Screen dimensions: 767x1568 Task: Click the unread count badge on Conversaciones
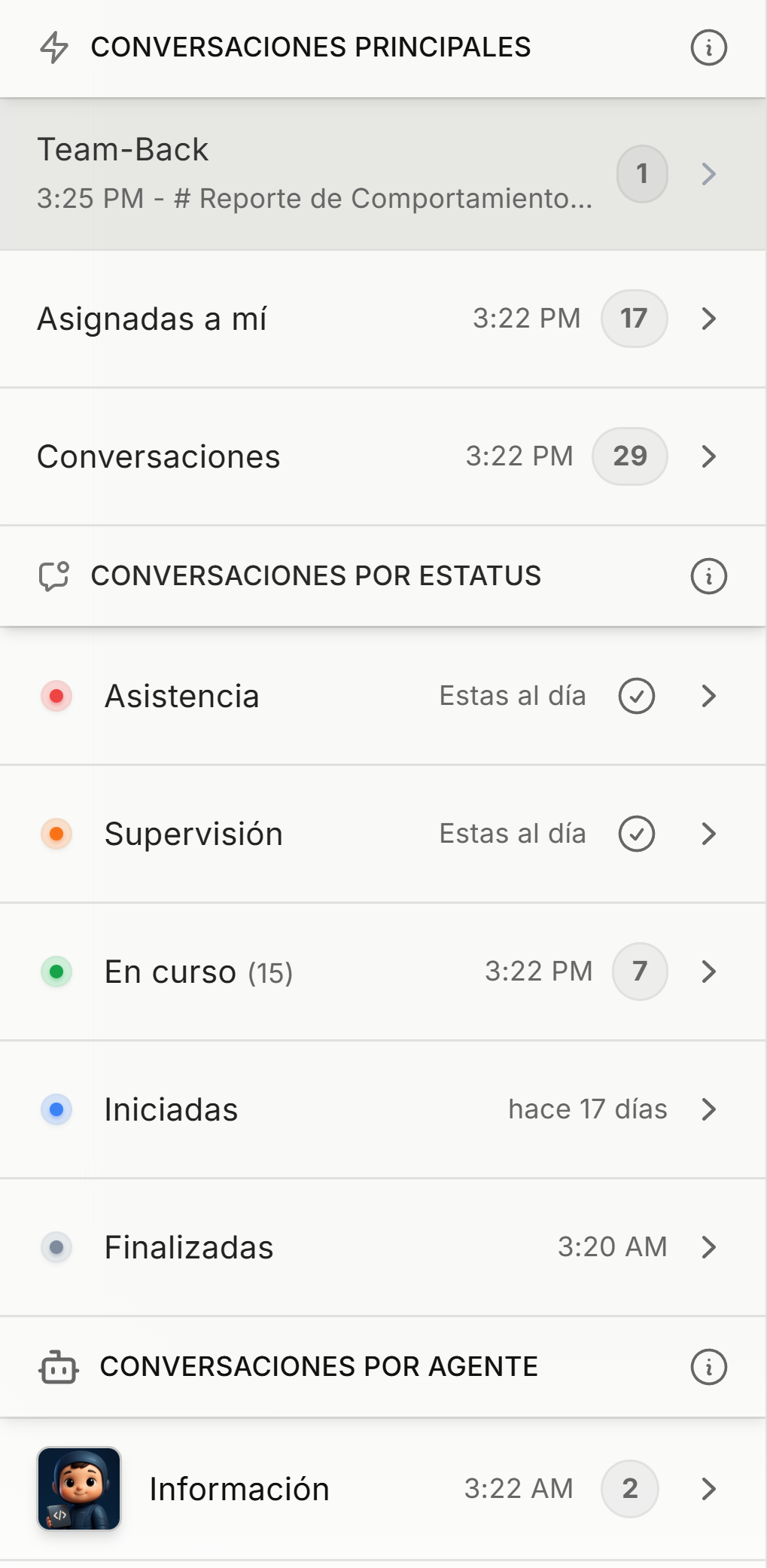tap(629, 456)
